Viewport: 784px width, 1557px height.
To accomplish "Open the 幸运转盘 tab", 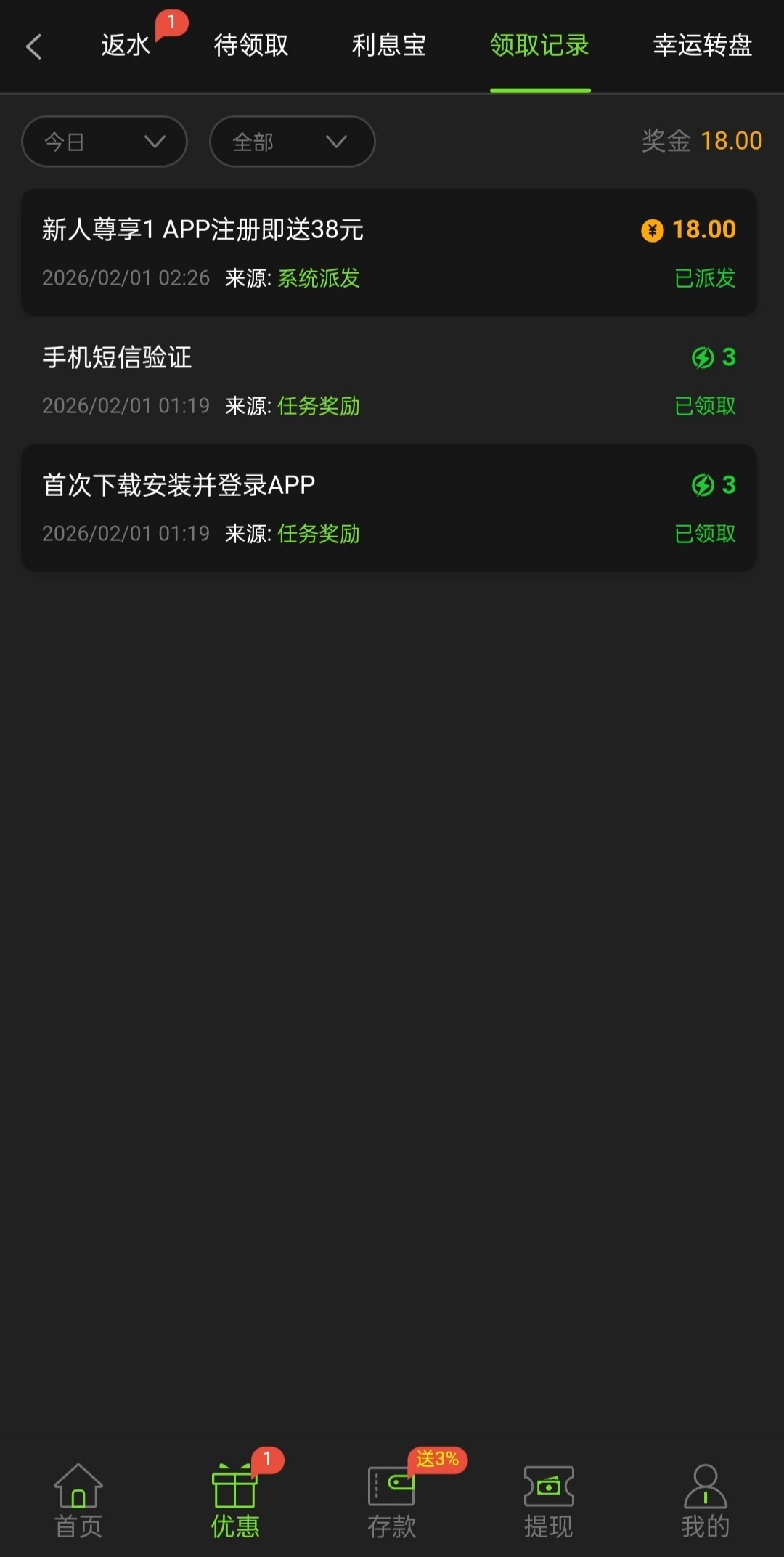I will tap(702, 45).
